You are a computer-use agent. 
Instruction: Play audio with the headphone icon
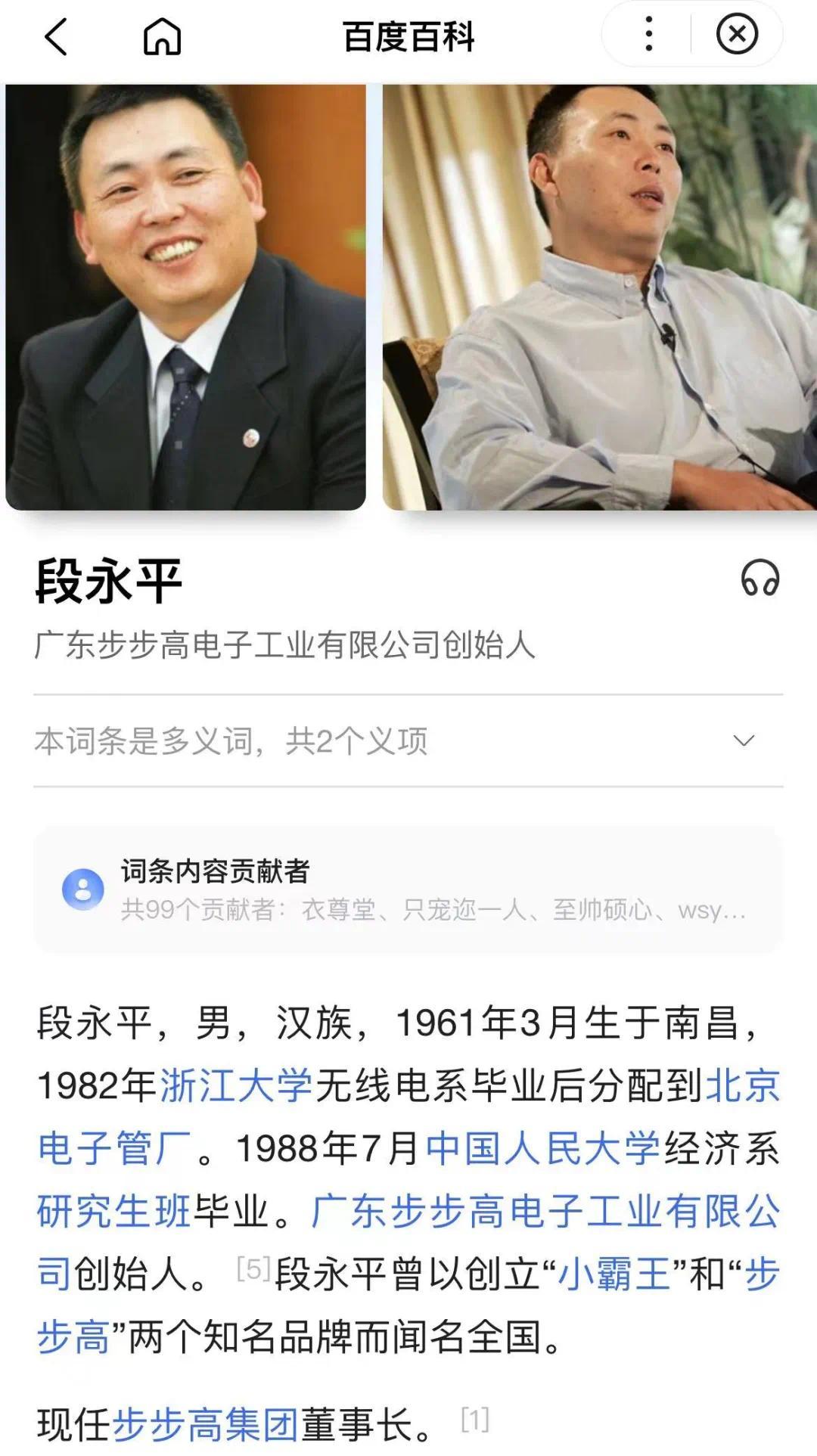click(760, 579)
